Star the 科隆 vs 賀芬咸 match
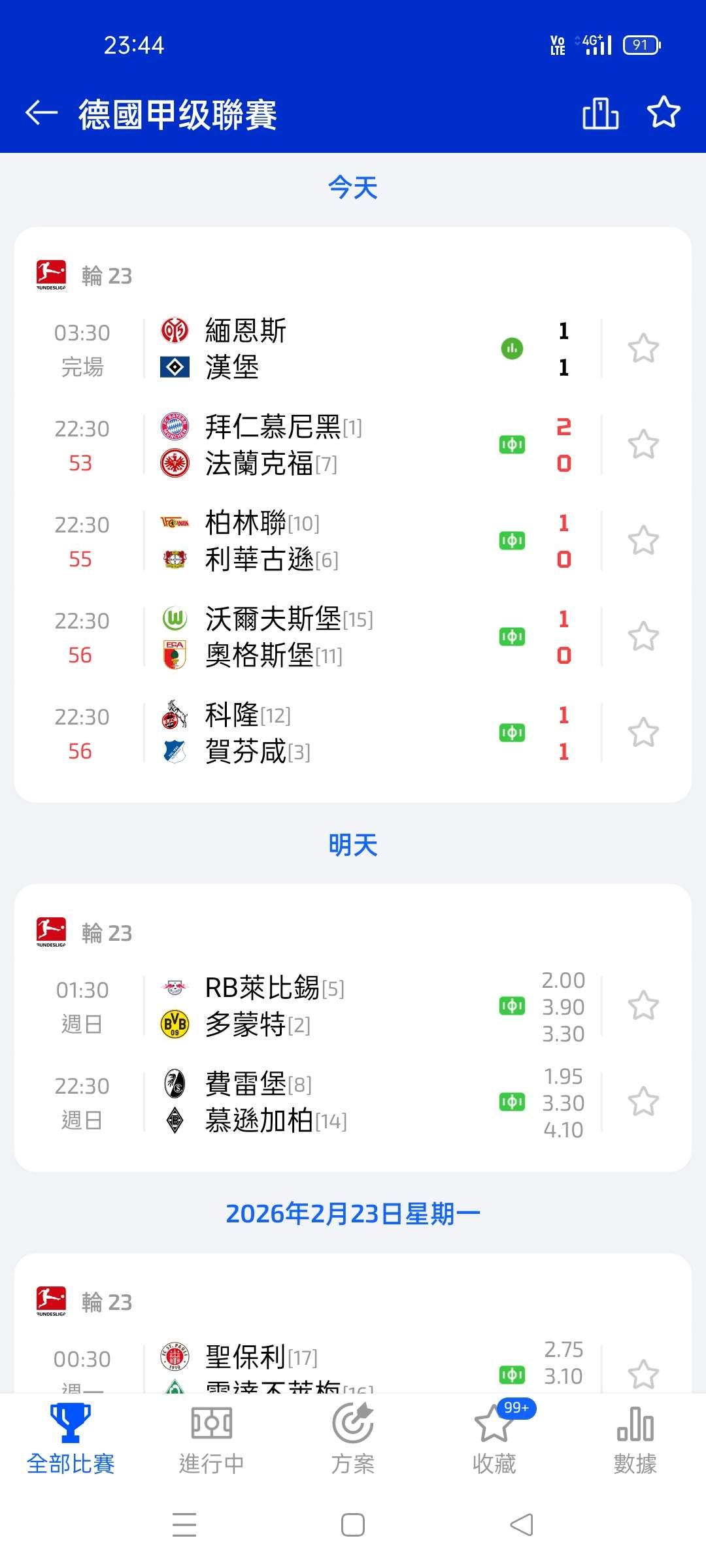 tap(643, 733)
